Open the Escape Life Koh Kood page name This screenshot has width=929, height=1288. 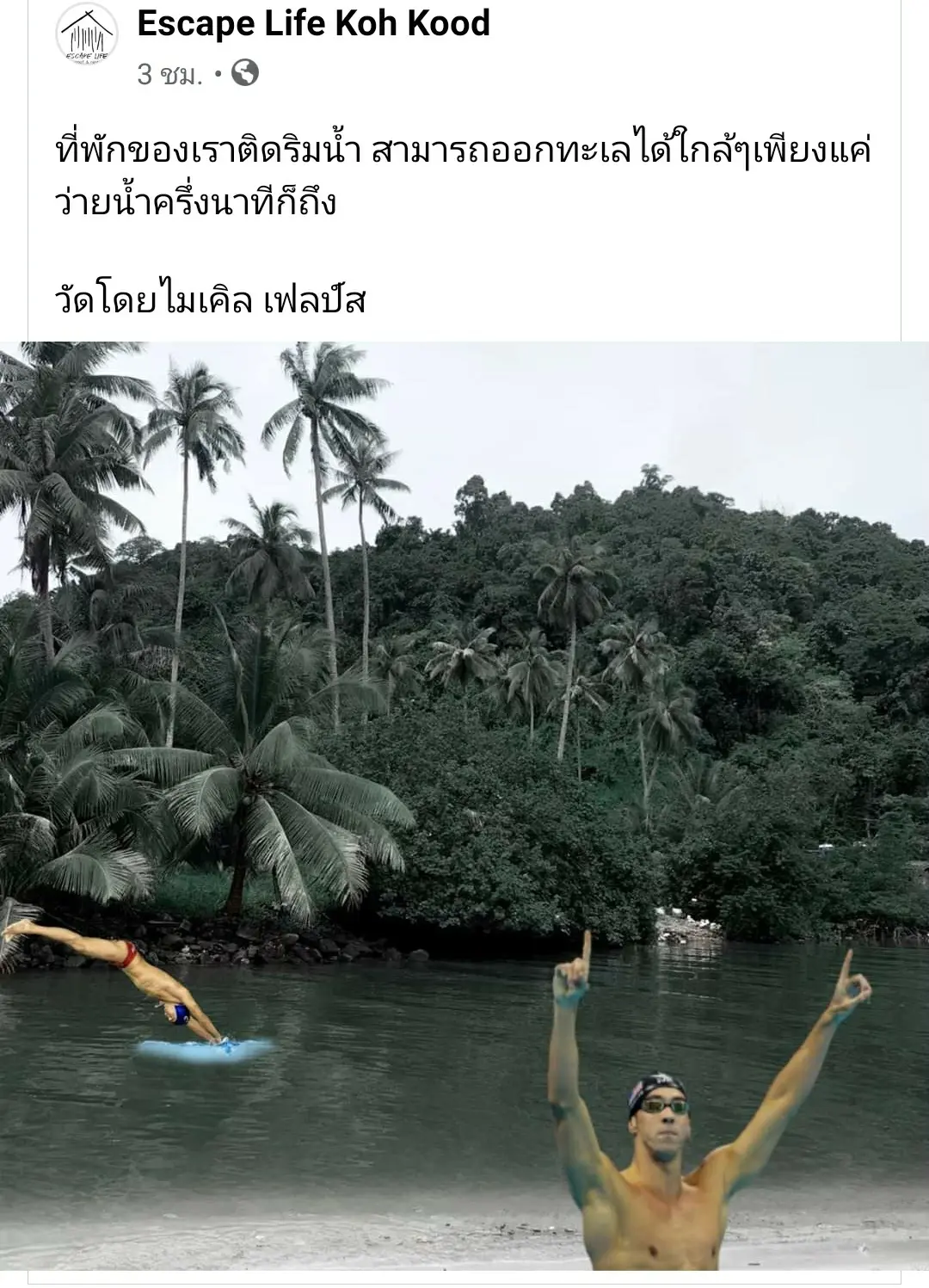pos(313,24)
